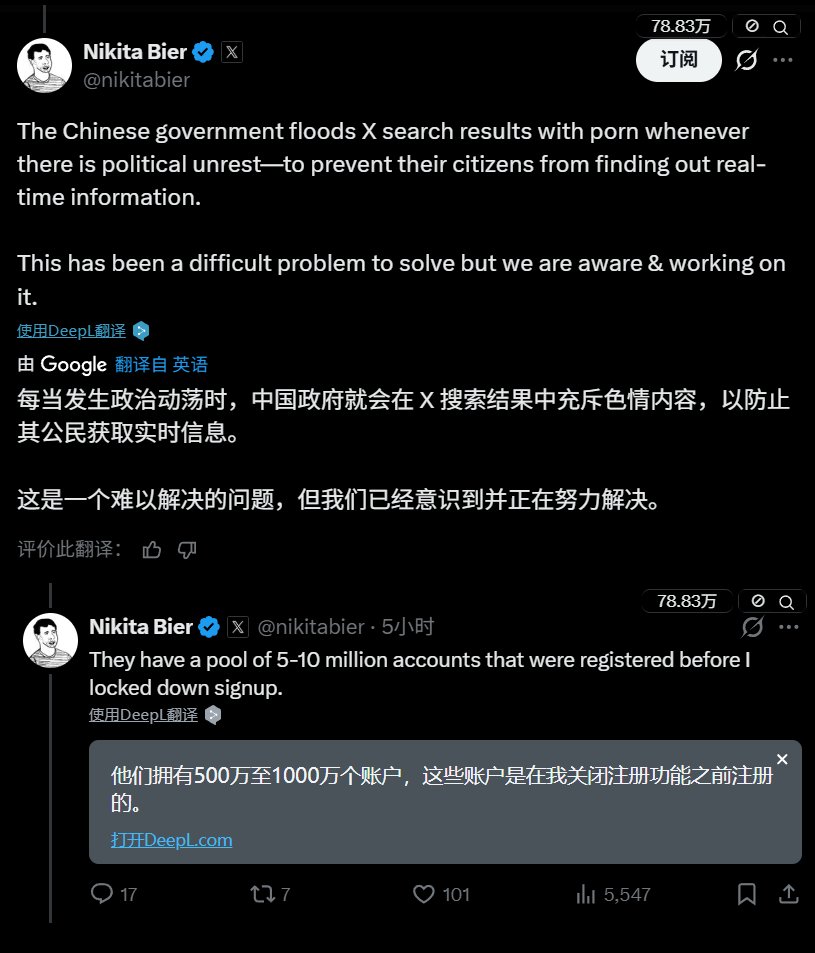The width and height of the screenshot is (815, 953).
Task: Tap 使用DeepL翻译 under the main post
Action: click(x=71, y=330)
